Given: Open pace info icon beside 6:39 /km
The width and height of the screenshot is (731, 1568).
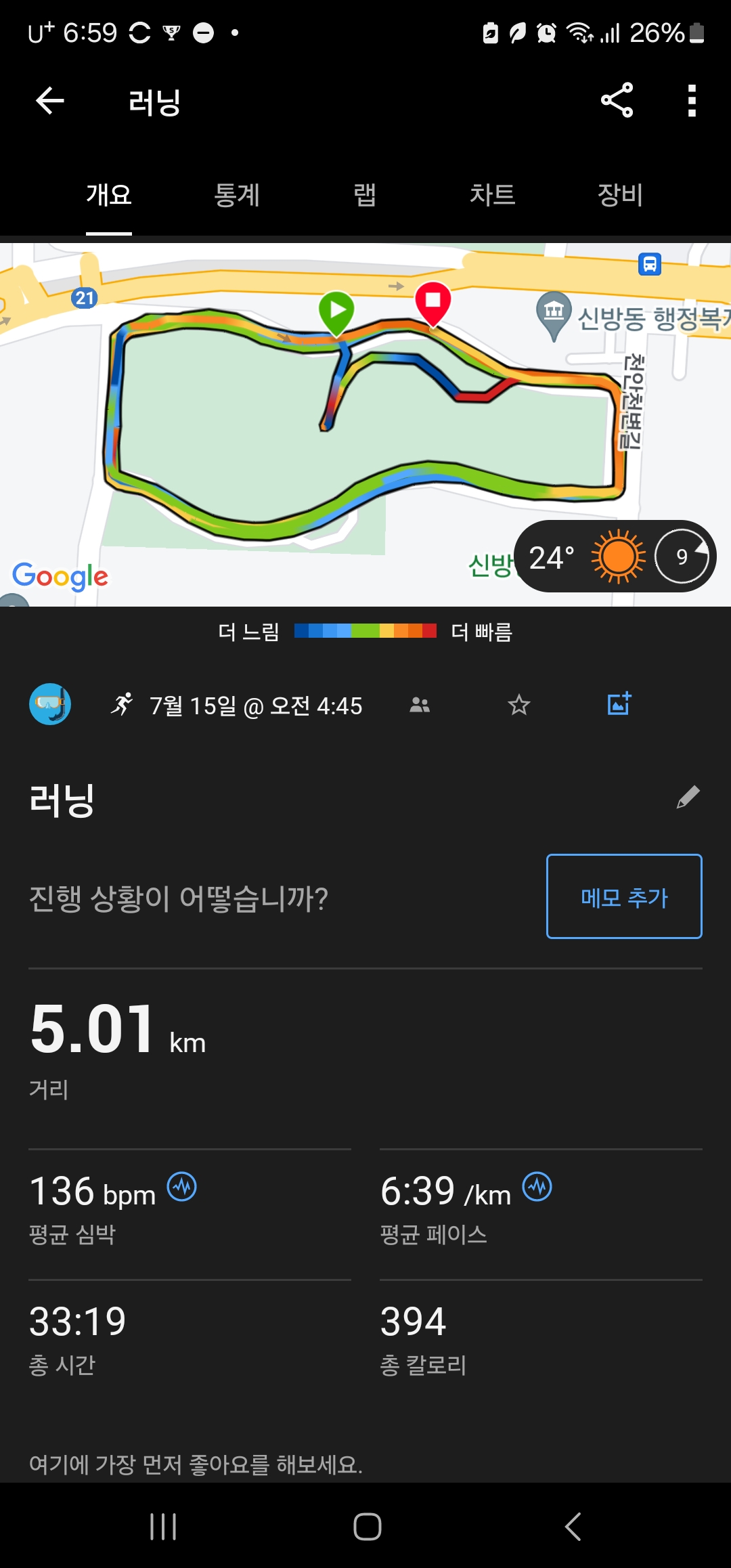Looking at the screenshot, I should point(537,1187).
